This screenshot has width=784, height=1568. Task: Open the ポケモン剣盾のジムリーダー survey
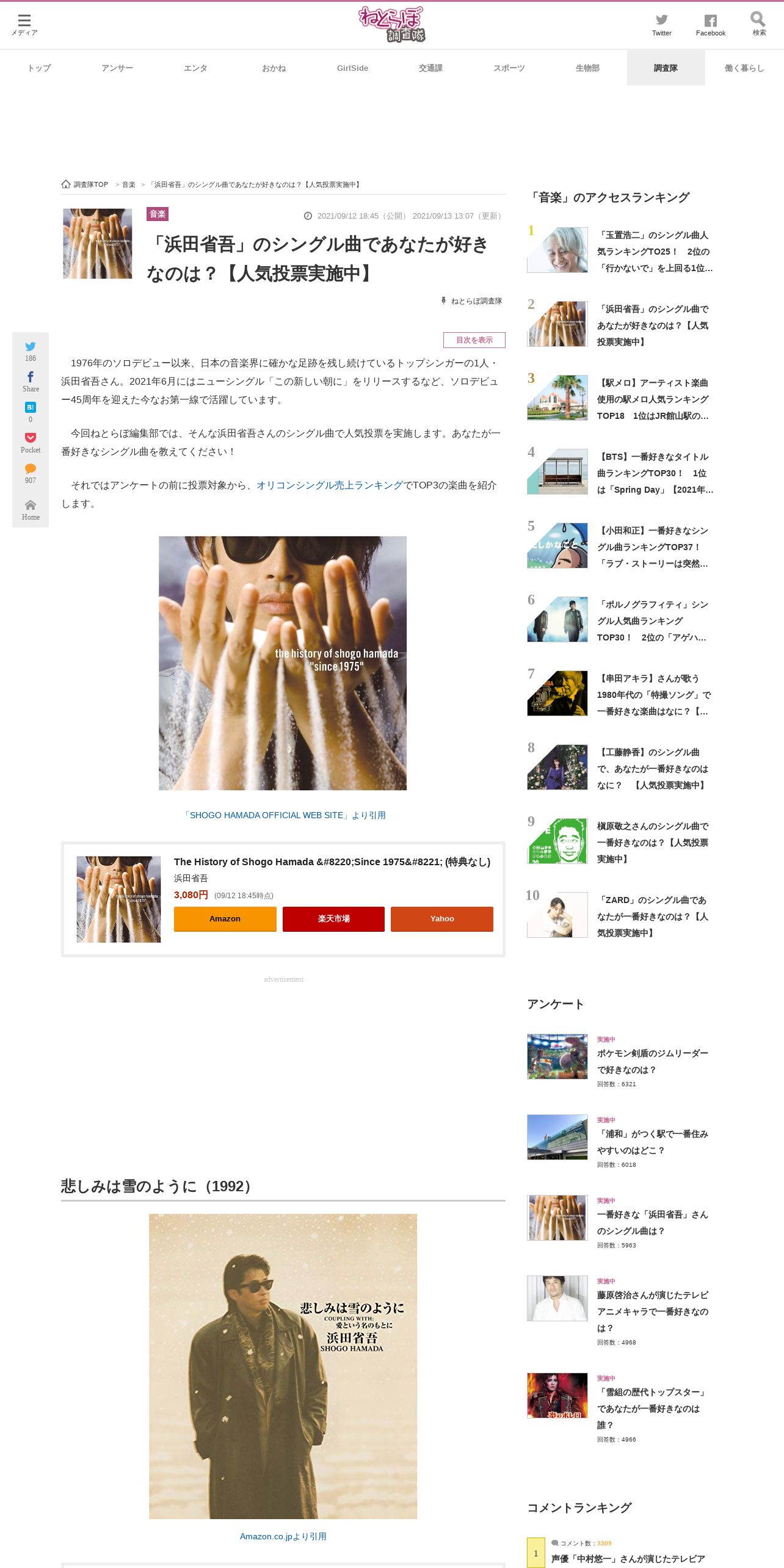pyautogui.click(x=652, y=1061)
